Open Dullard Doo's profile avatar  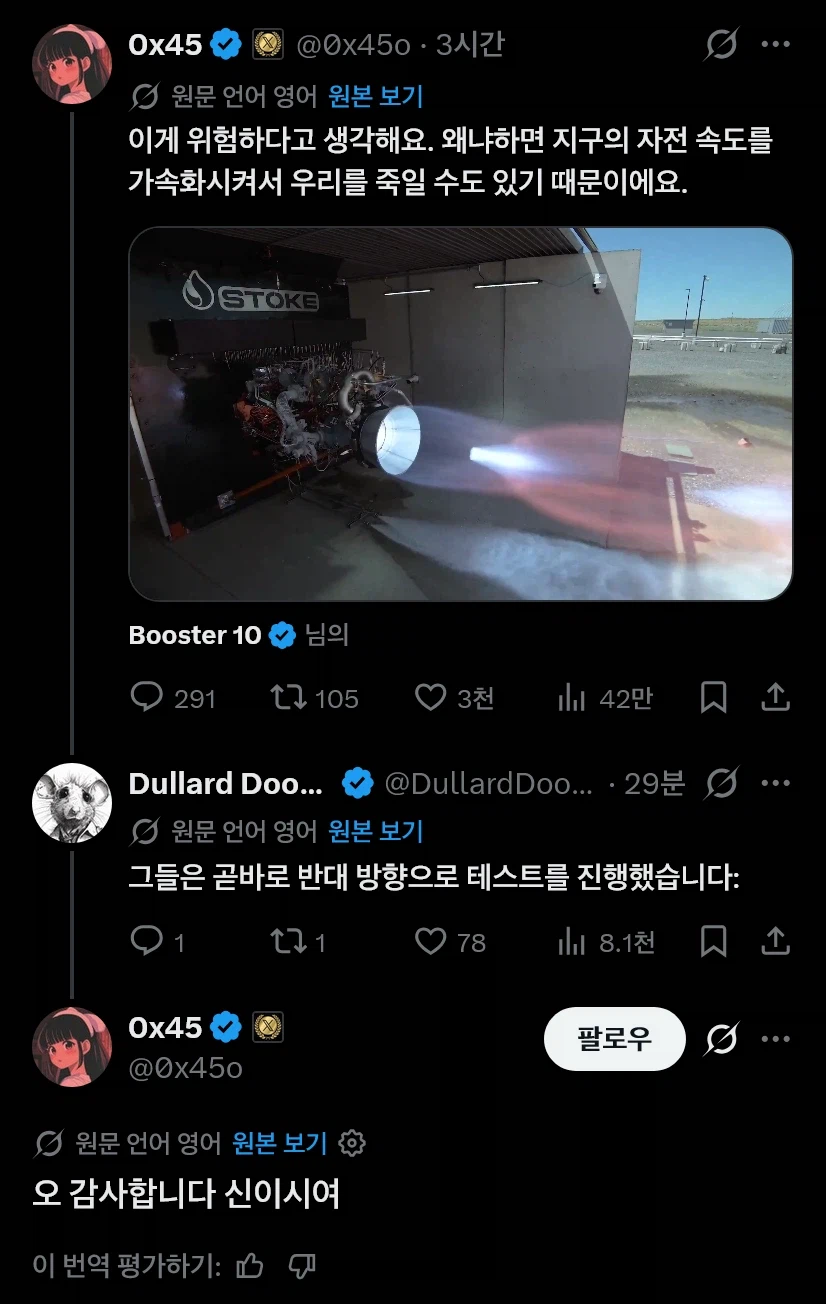point(72,802)
